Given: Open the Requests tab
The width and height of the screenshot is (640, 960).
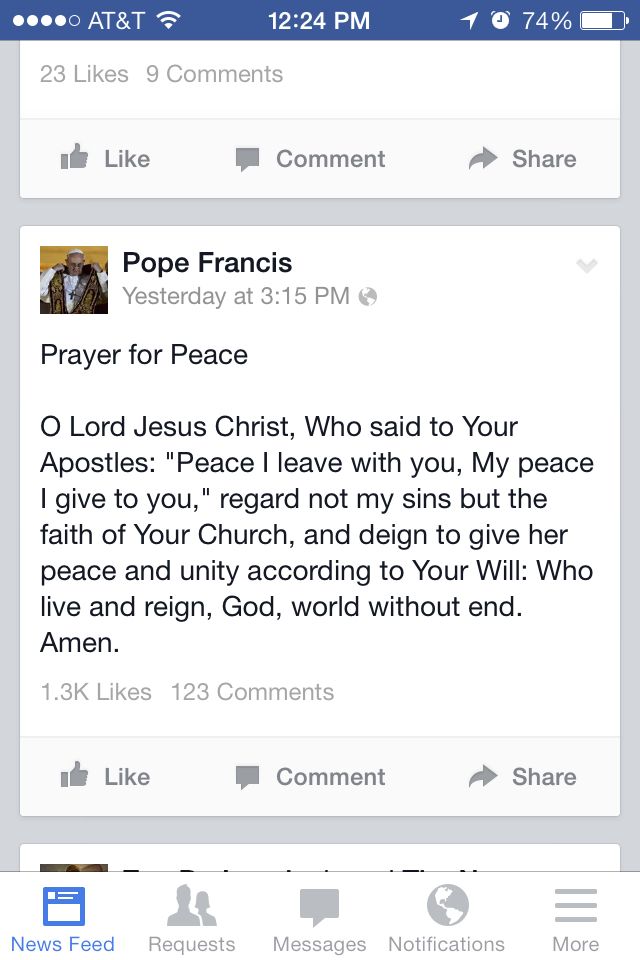Looking at the screenshot, I should [191, 918].
